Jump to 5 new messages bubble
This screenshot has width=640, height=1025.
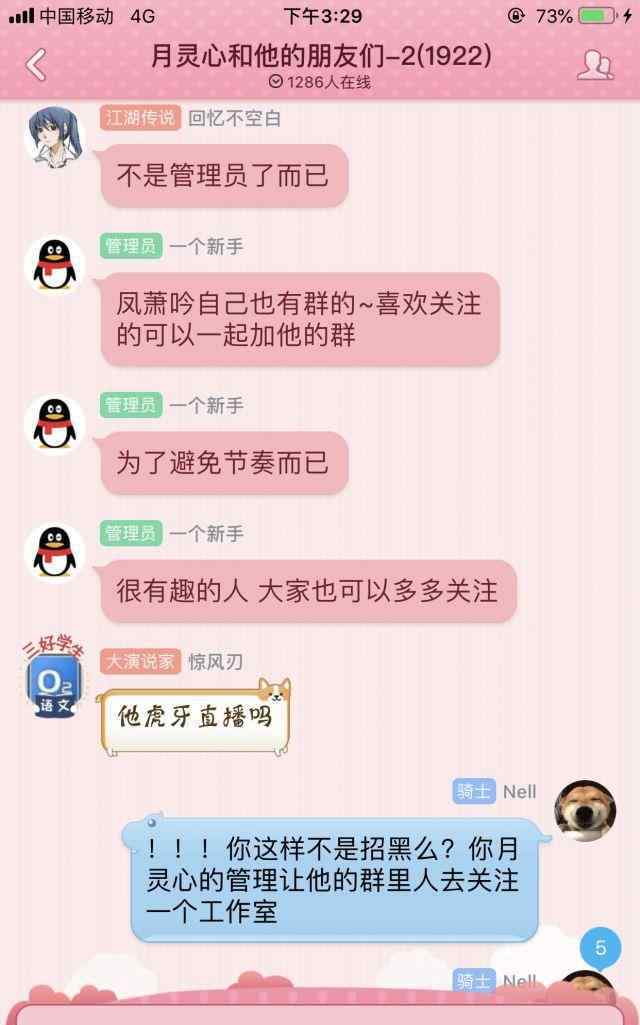(600, 948)
